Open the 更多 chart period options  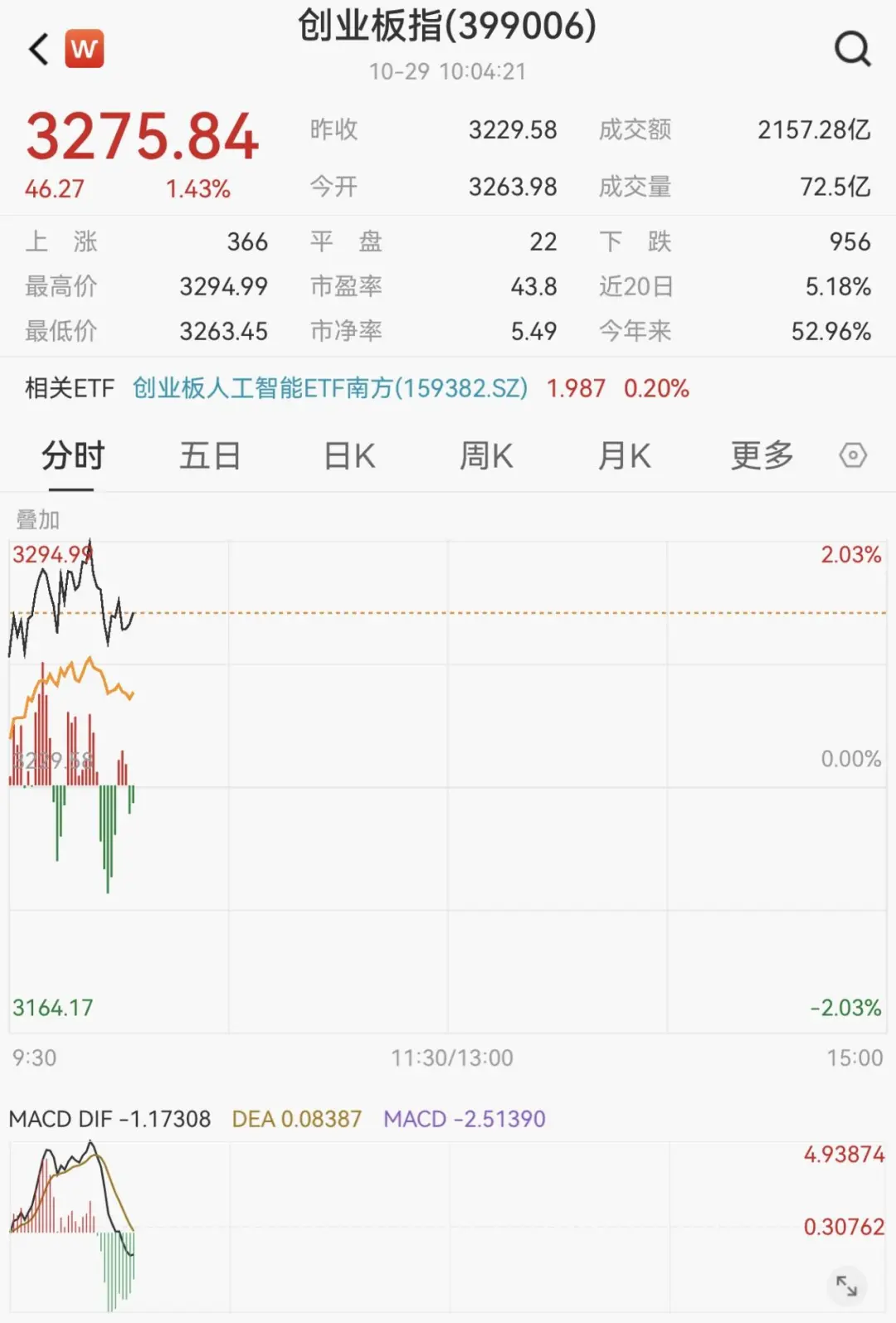click(762, 456)
